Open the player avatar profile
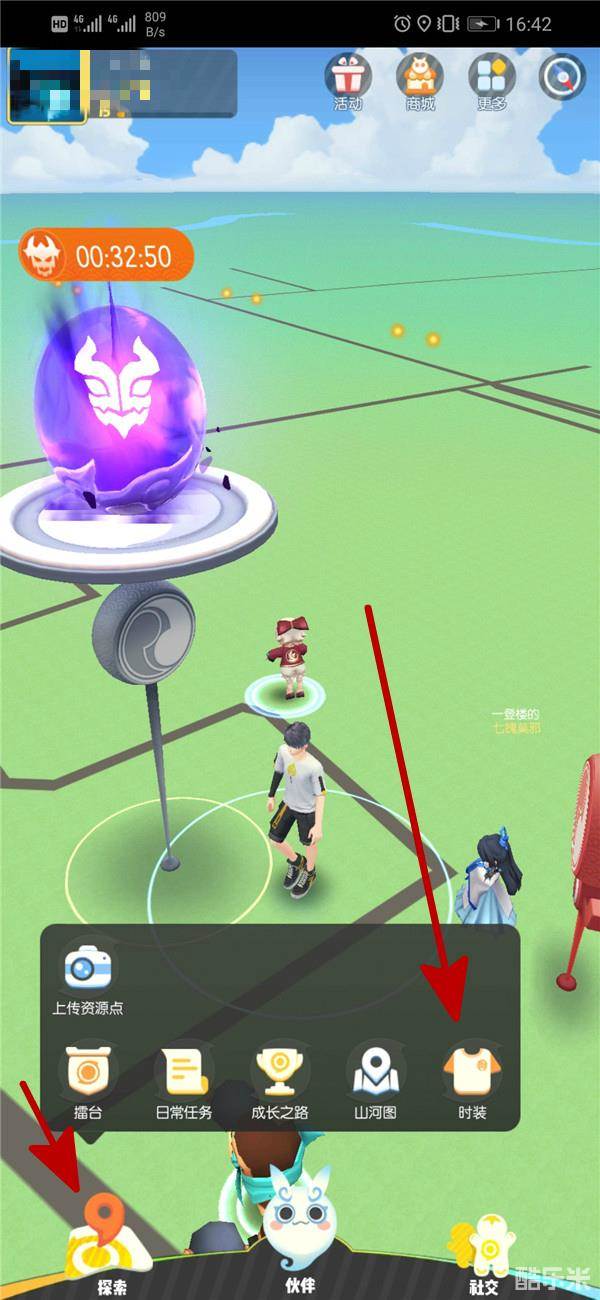Image resolution: width=600 pixels, height=1300 pixels. (46, 86)
